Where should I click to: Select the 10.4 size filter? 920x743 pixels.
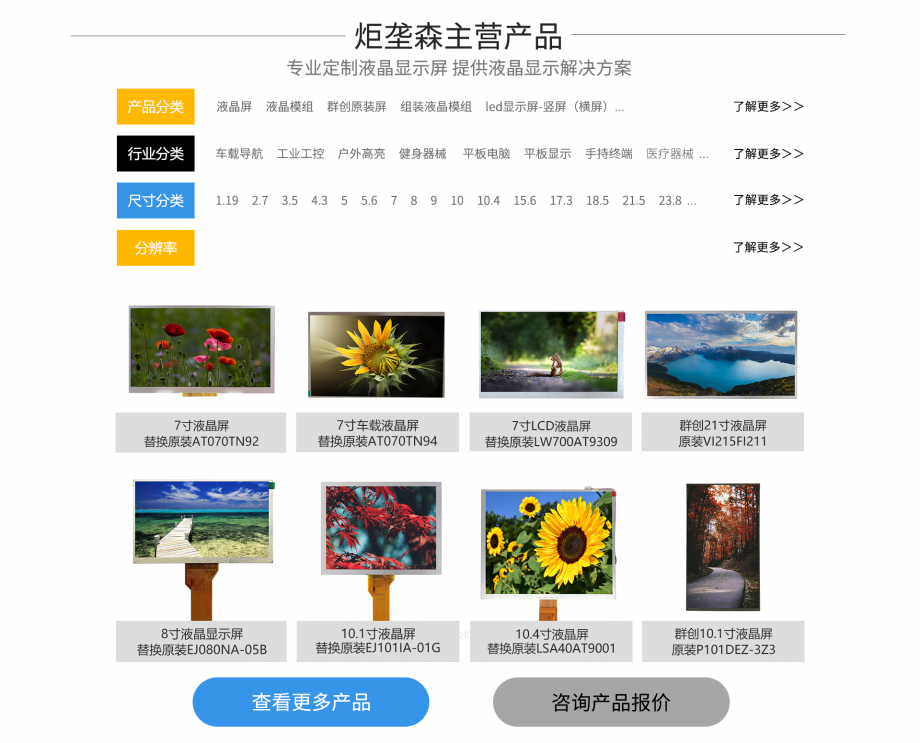(x=488, y=201)
